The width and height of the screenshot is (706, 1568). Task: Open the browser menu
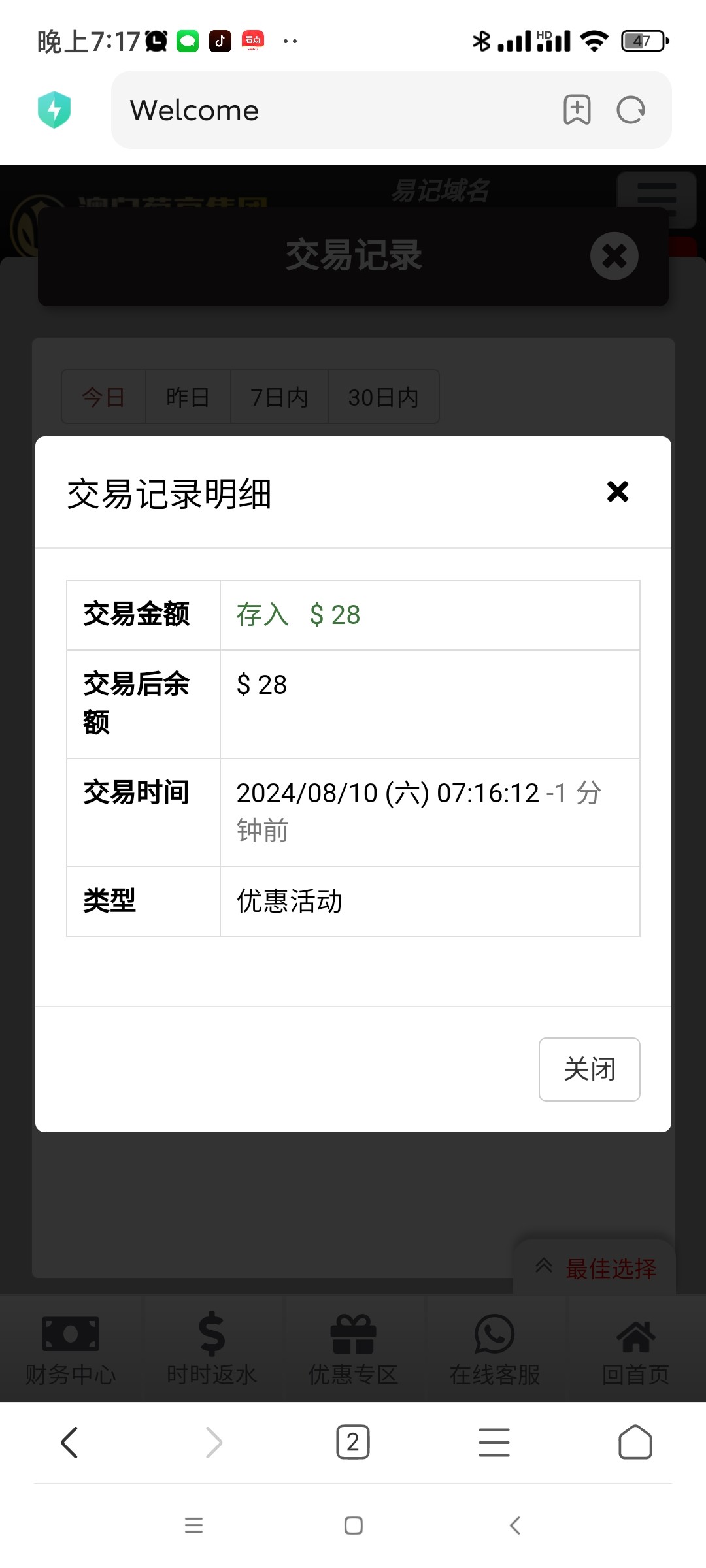click(494, 1443)
